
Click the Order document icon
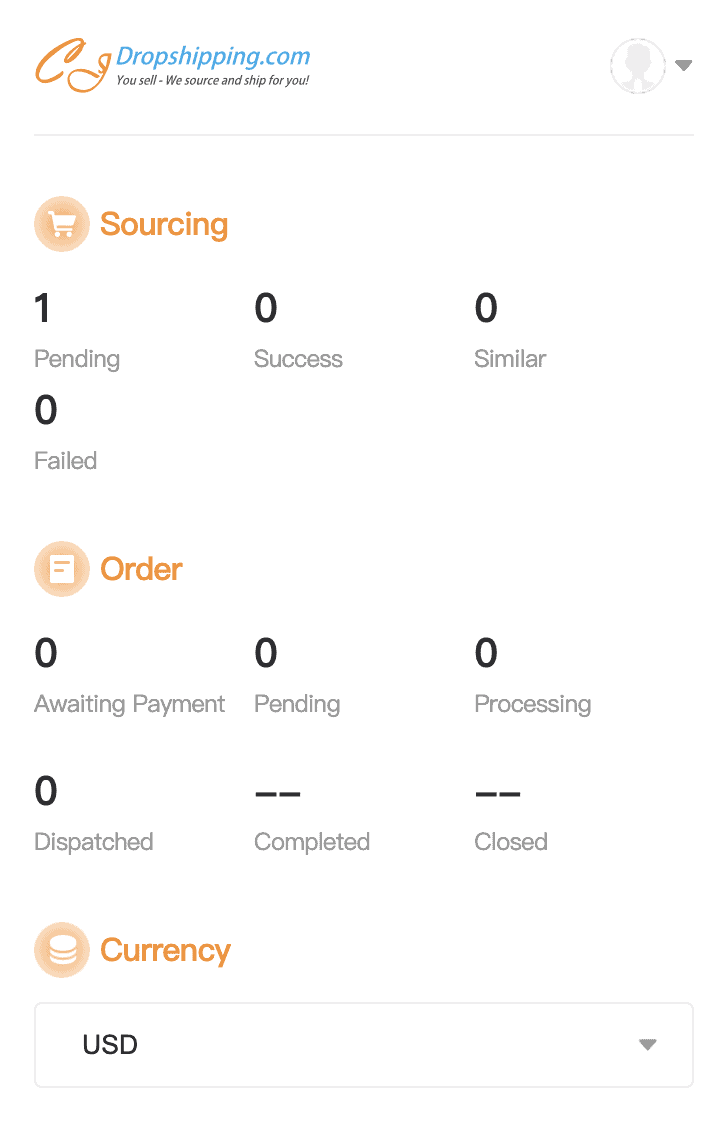[x=61, y=568]
